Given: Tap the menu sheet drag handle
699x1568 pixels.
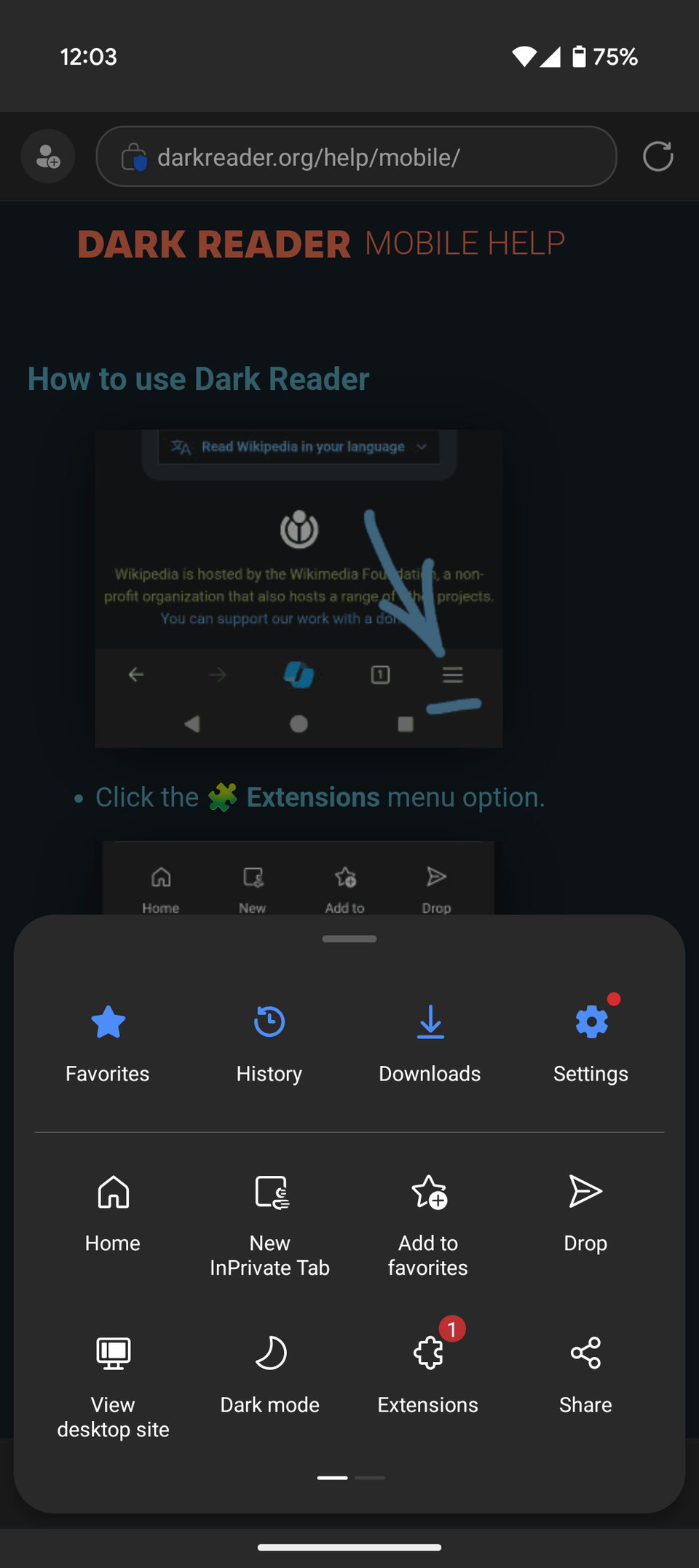Looking at the screenshot, I should 349,939.
